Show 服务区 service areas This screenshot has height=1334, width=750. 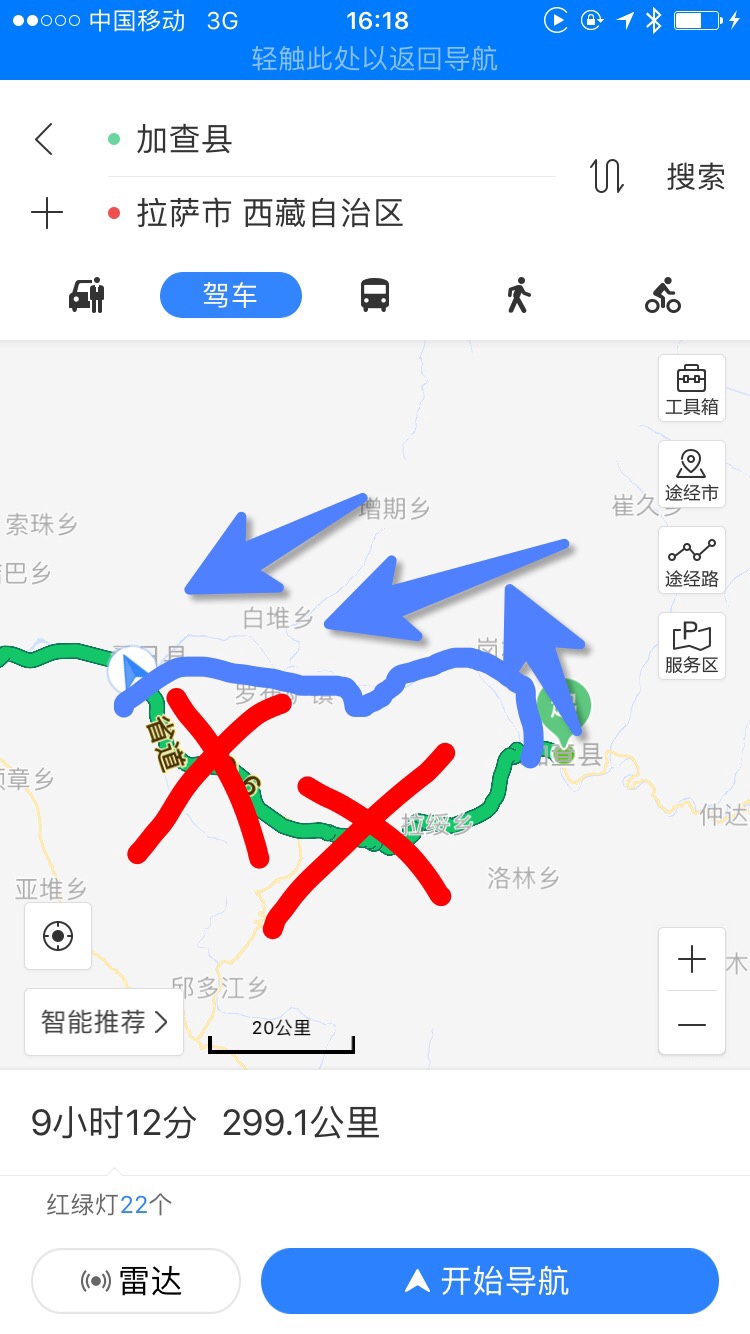tap(692, 647)
